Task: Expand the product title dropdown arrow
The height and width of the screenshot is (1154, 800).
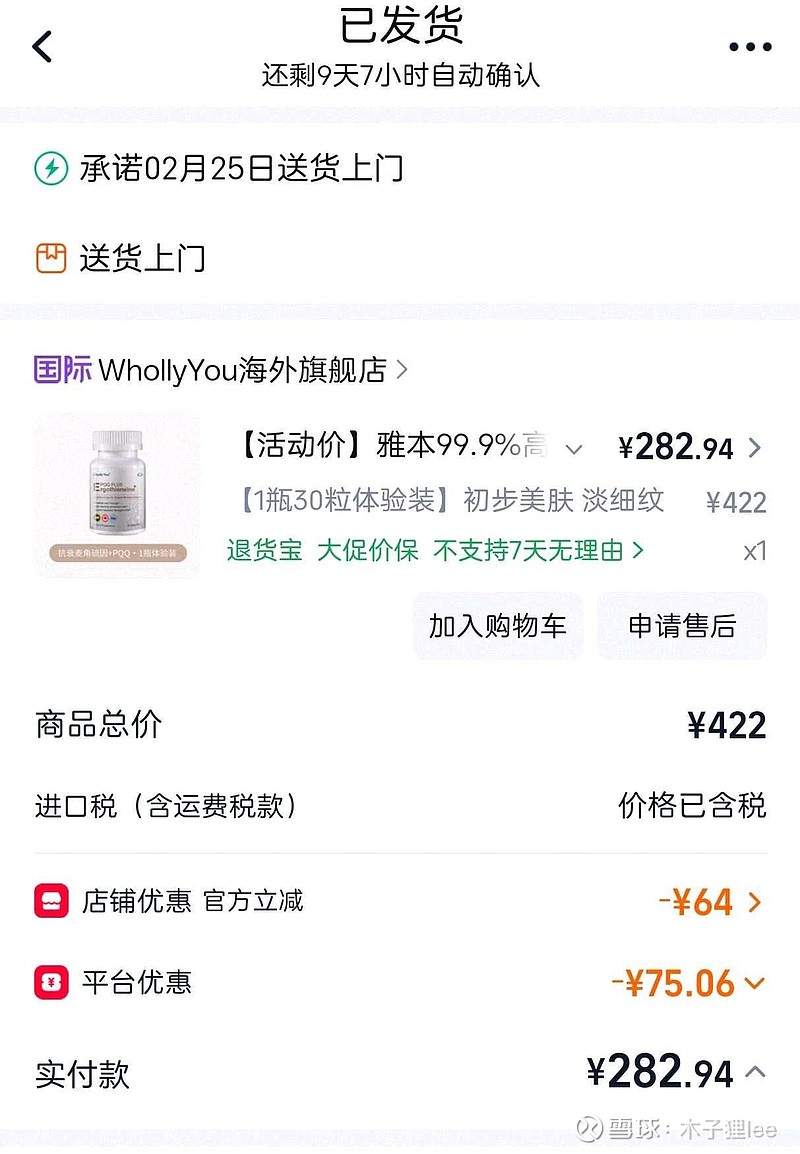Action: point(574,449)
